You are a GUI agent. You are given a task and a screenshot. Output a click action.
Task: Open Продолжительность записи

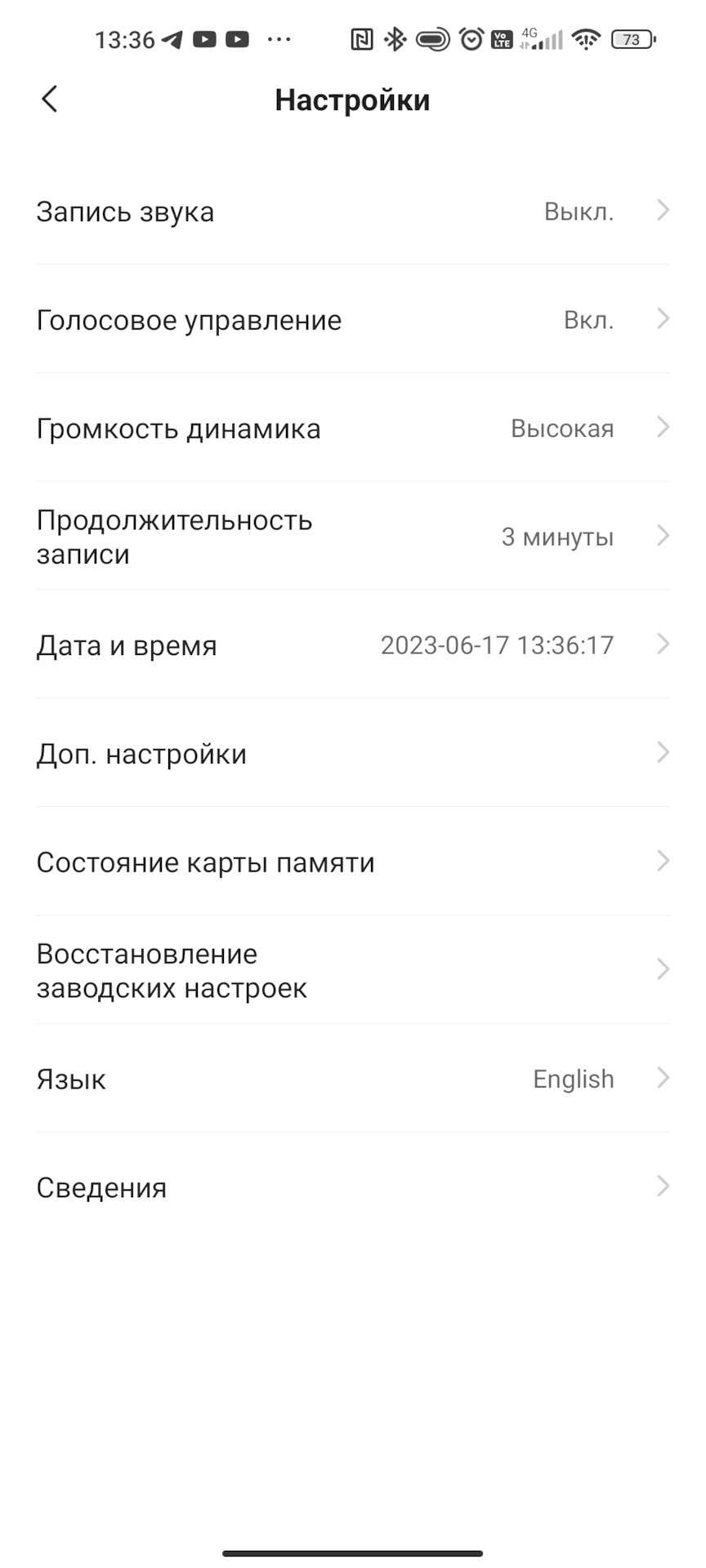pyautogui.click(x=353, y=537)
